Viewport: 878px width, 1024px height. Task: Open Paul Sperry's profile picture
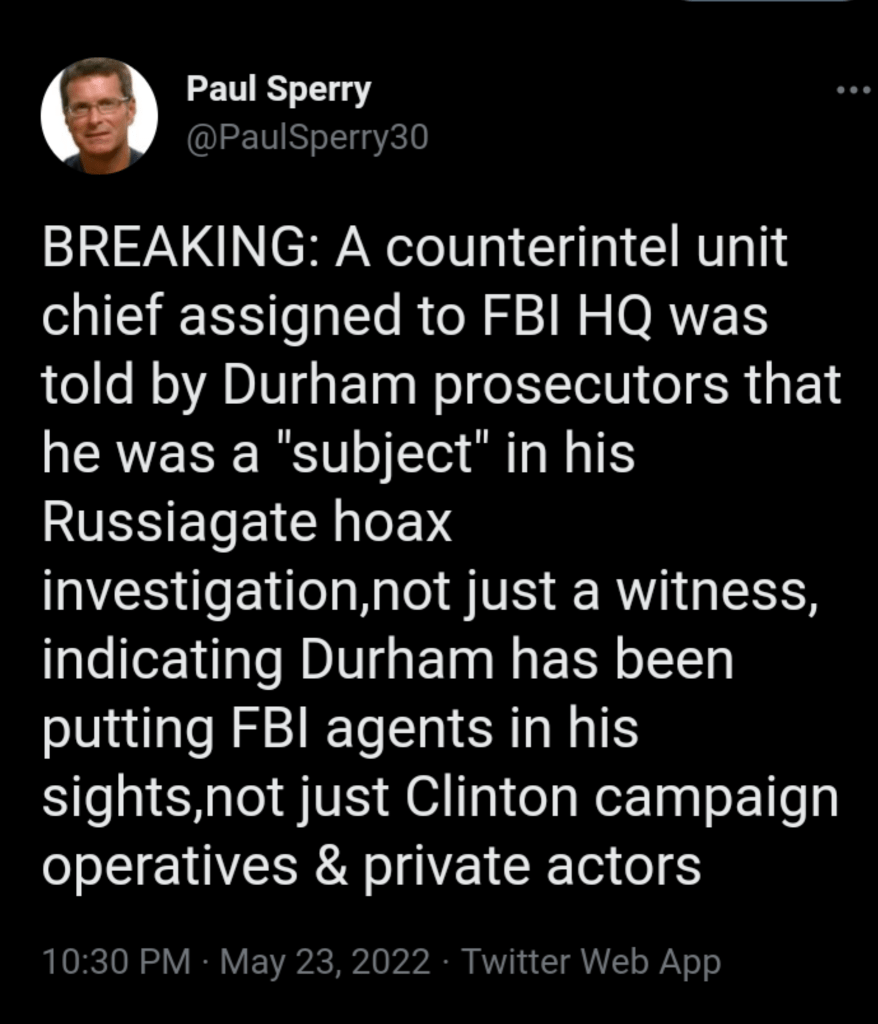click(x=98, y=116)
